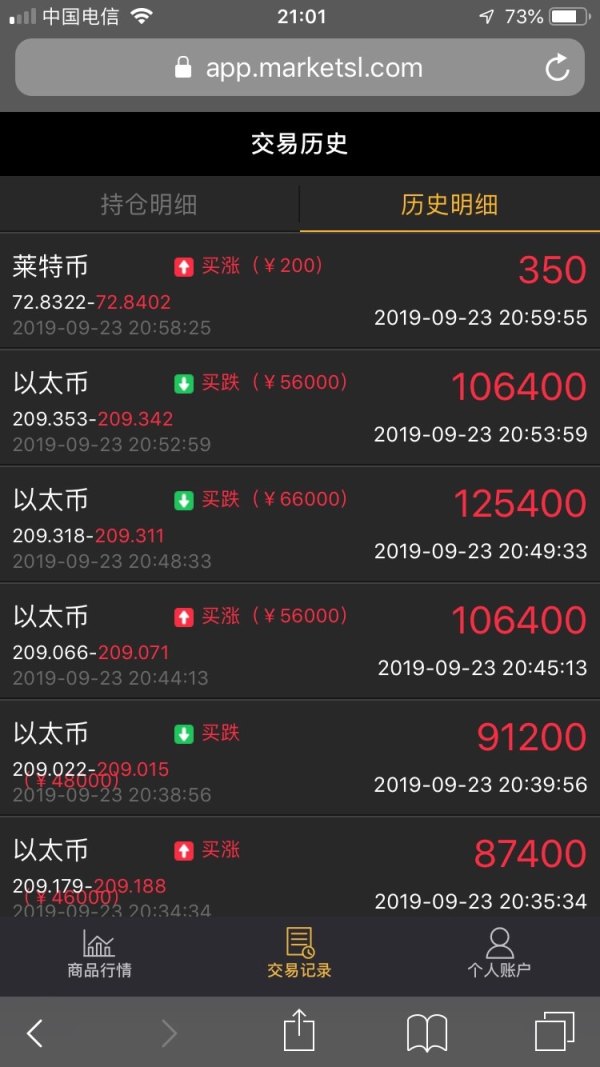Go back in Safari

35,1032
